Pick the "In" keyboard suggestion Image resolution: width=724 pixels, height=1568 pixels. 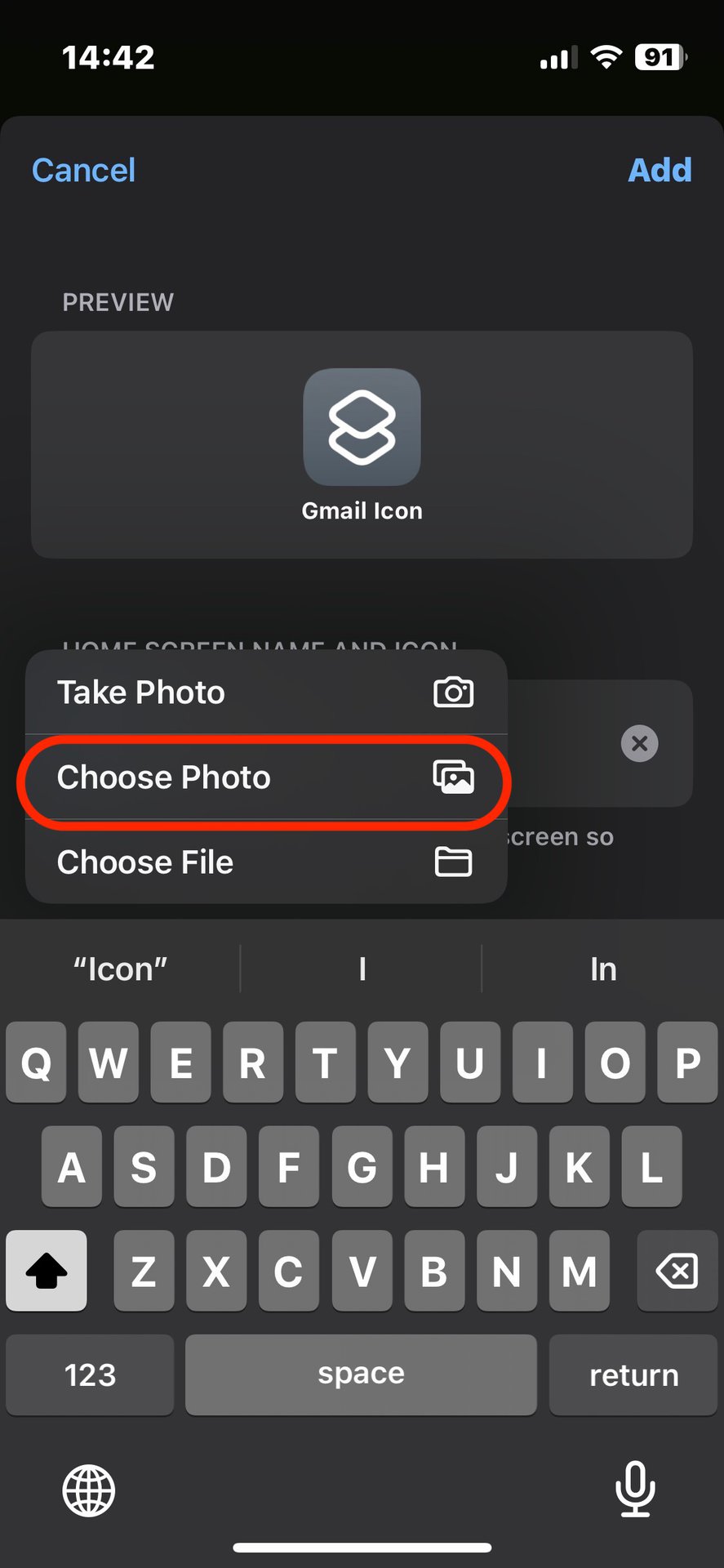pyautogui.click(x=603, y=969)
